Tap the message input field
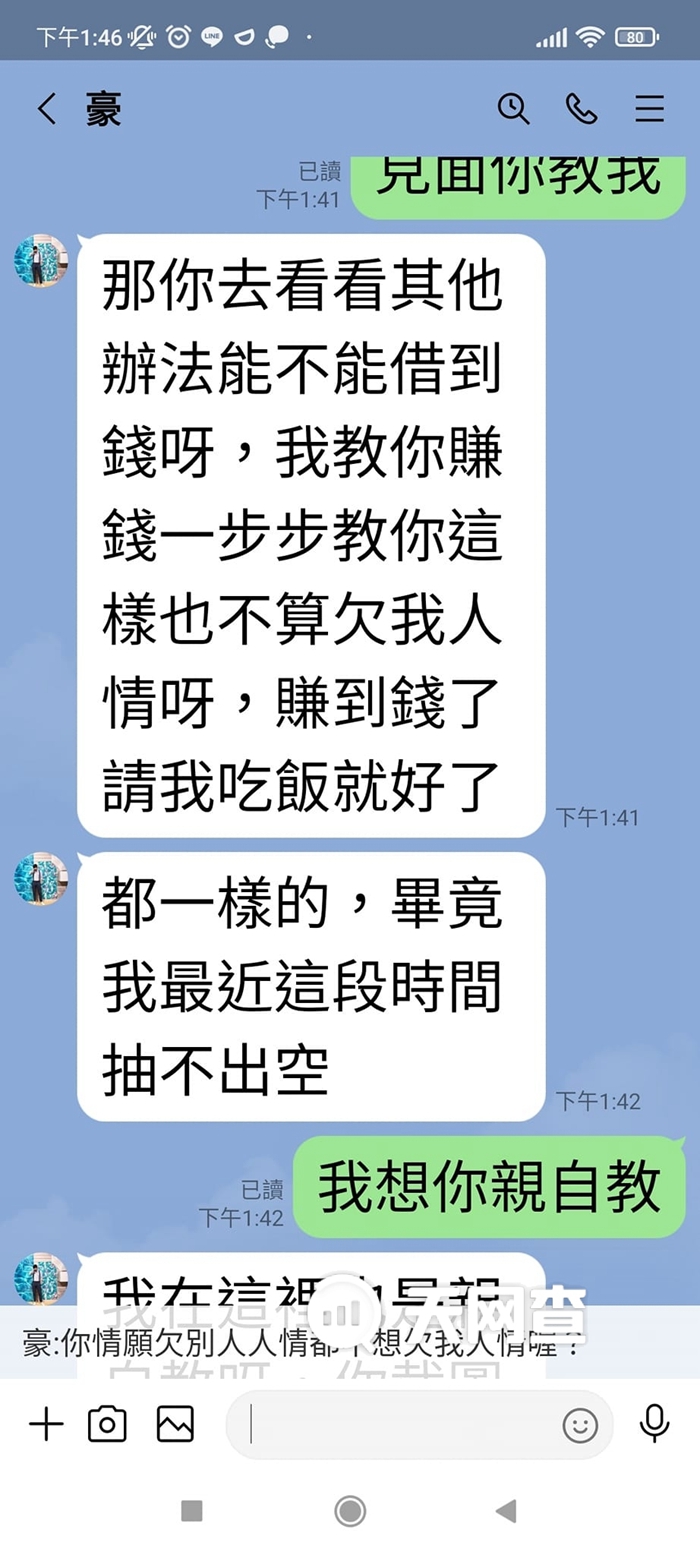 400,1424
